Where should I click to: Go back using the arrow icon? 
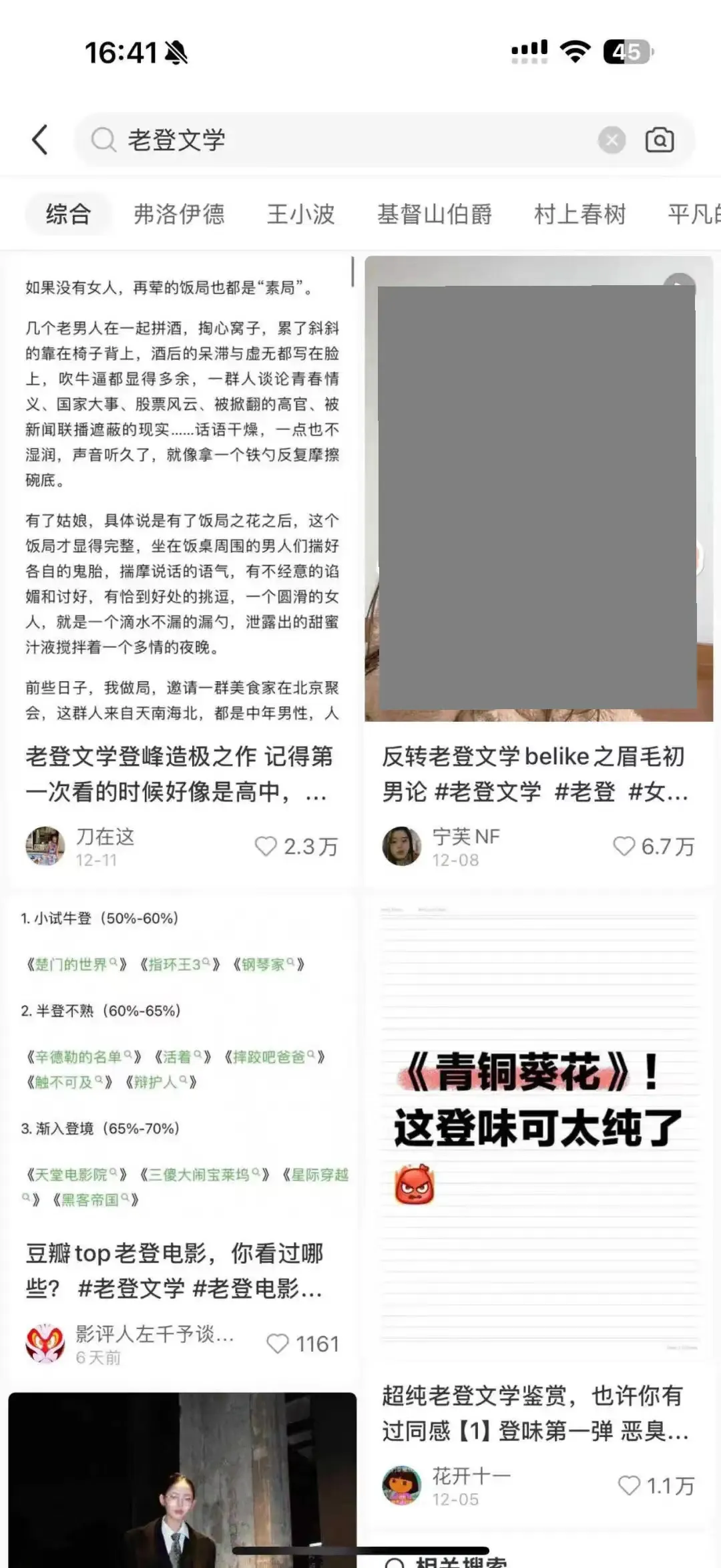click(40, 140)
